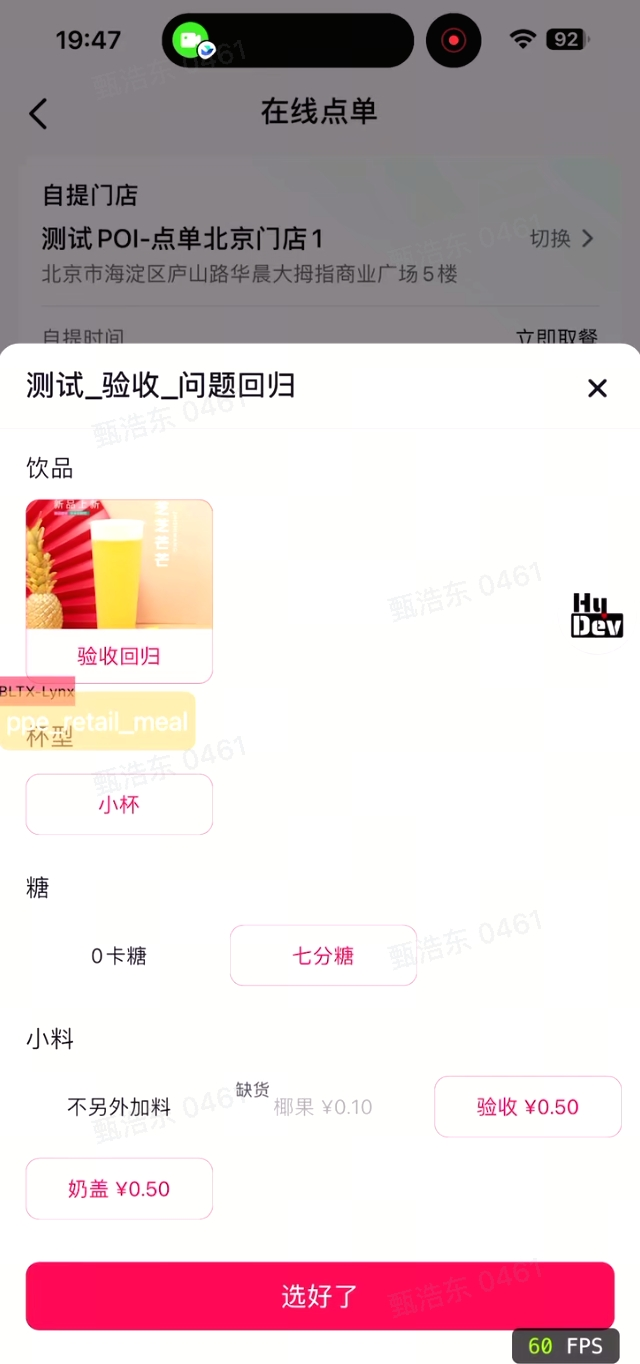This screenshot has height=1364, width=640.
Task: Choose the 小杯 cup size
Action: pos(119,804)
